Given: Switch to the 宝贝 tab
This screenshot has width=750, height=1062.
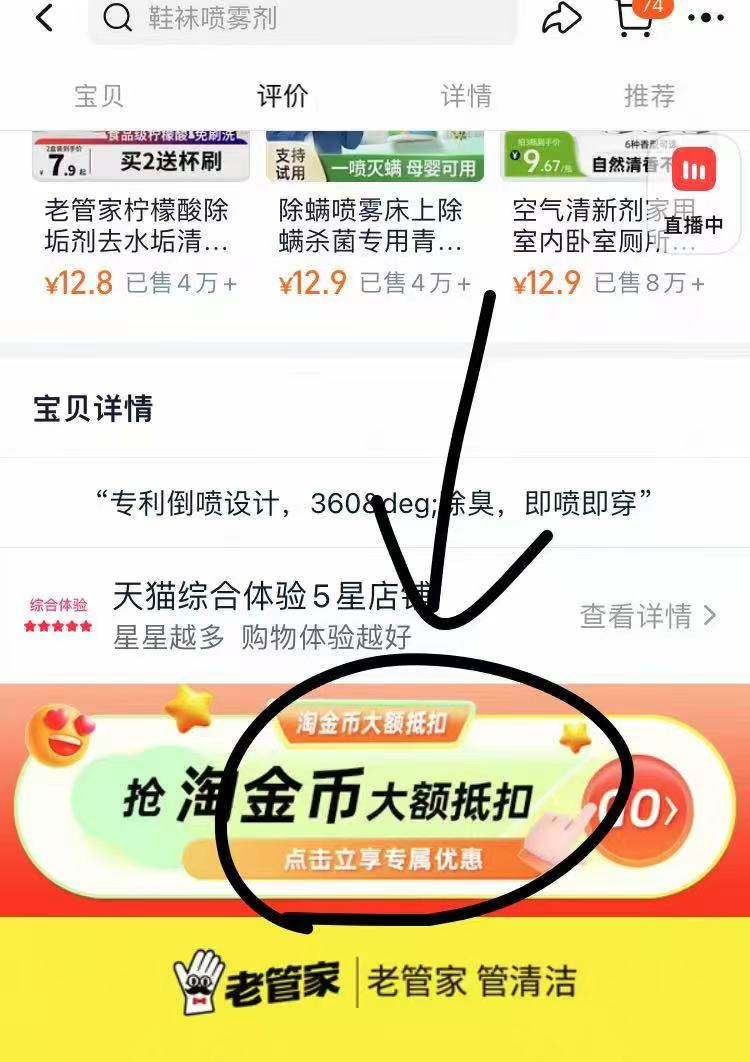Looking at the screenshot, I should coord(99,96).
